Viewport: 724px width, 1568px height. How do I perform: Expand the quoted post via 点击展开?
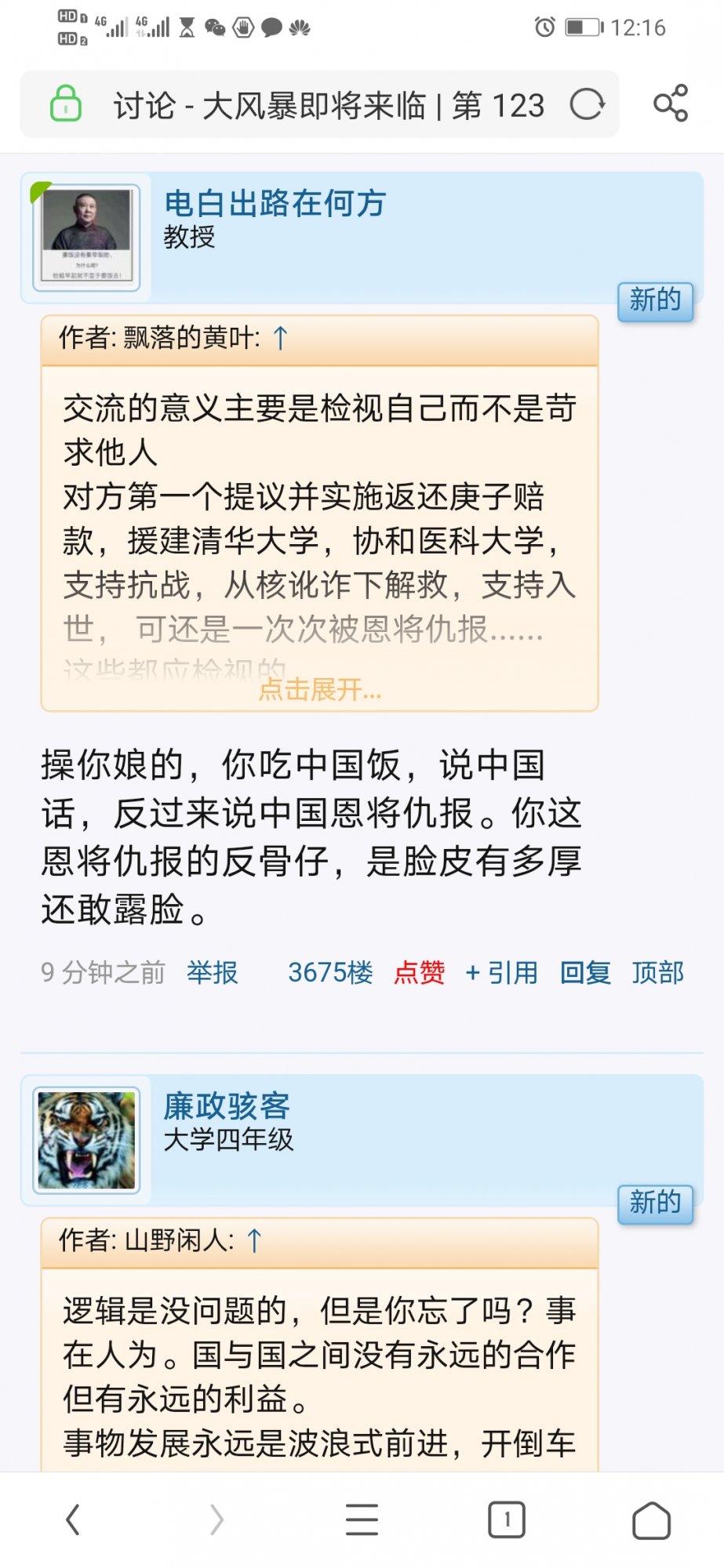coord(320,690)
